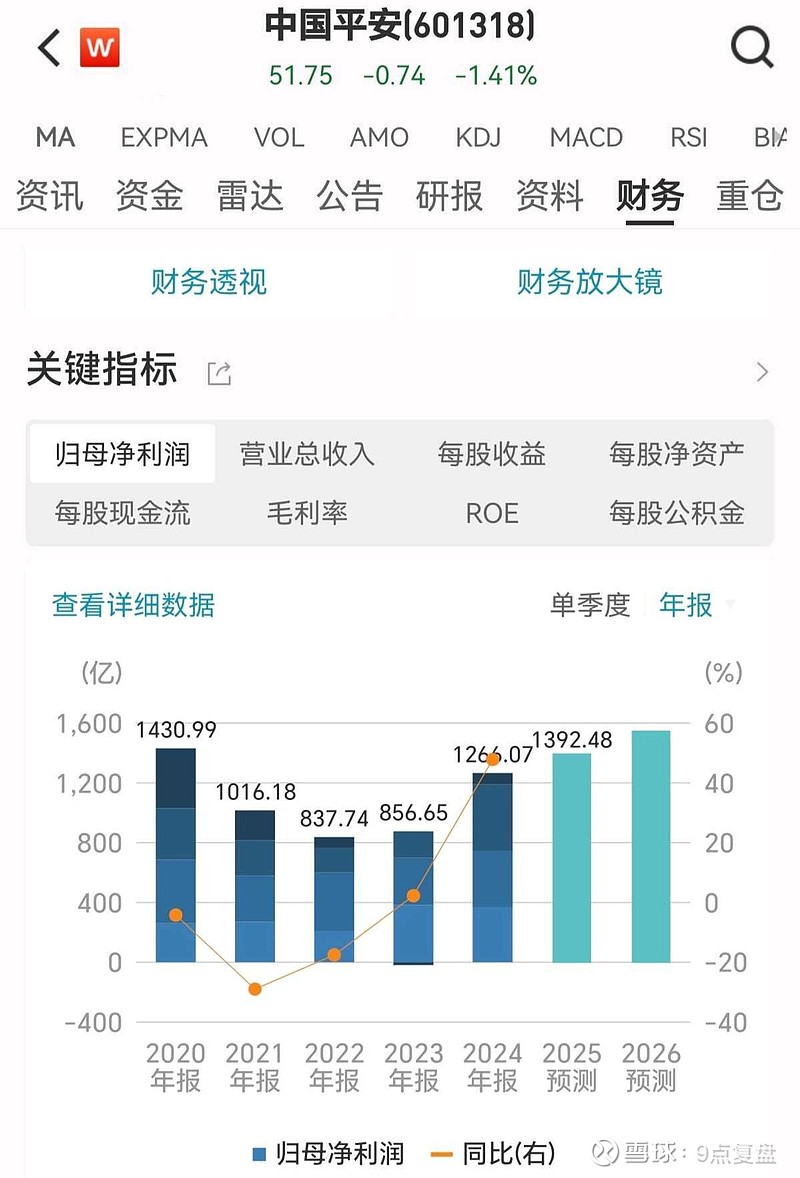
Task: Keep 年报 view selected
Action: 685,606
